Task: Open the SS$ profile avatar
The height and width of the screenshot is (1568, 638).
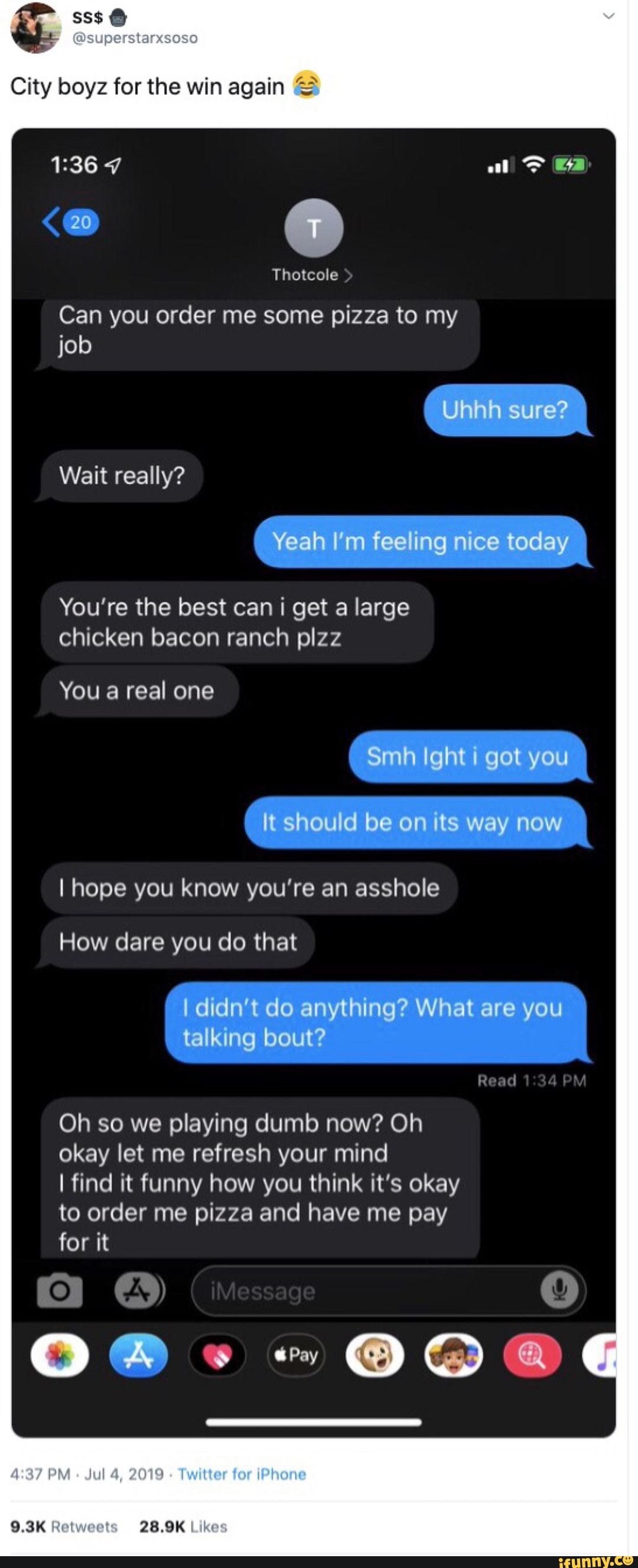Action: [36, 27]
